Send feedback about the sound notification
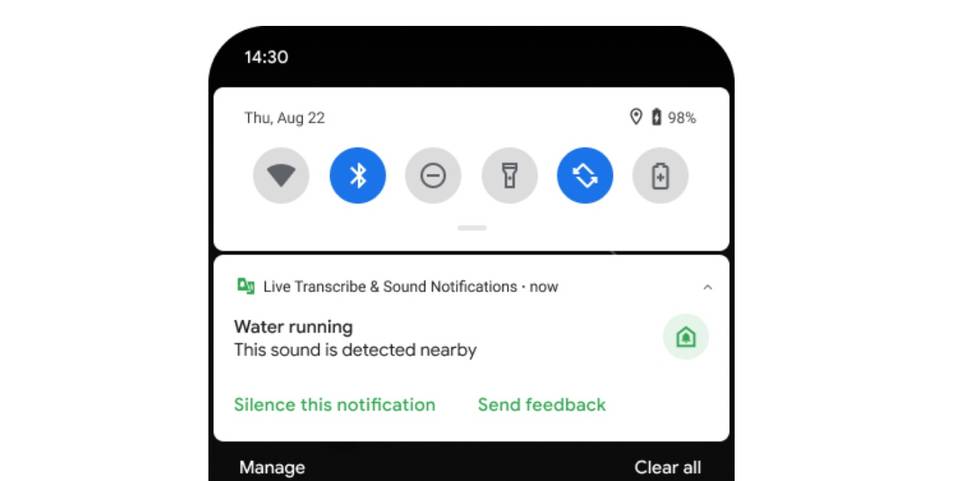The width and height of the screenshot is (963, 481). 541,405
